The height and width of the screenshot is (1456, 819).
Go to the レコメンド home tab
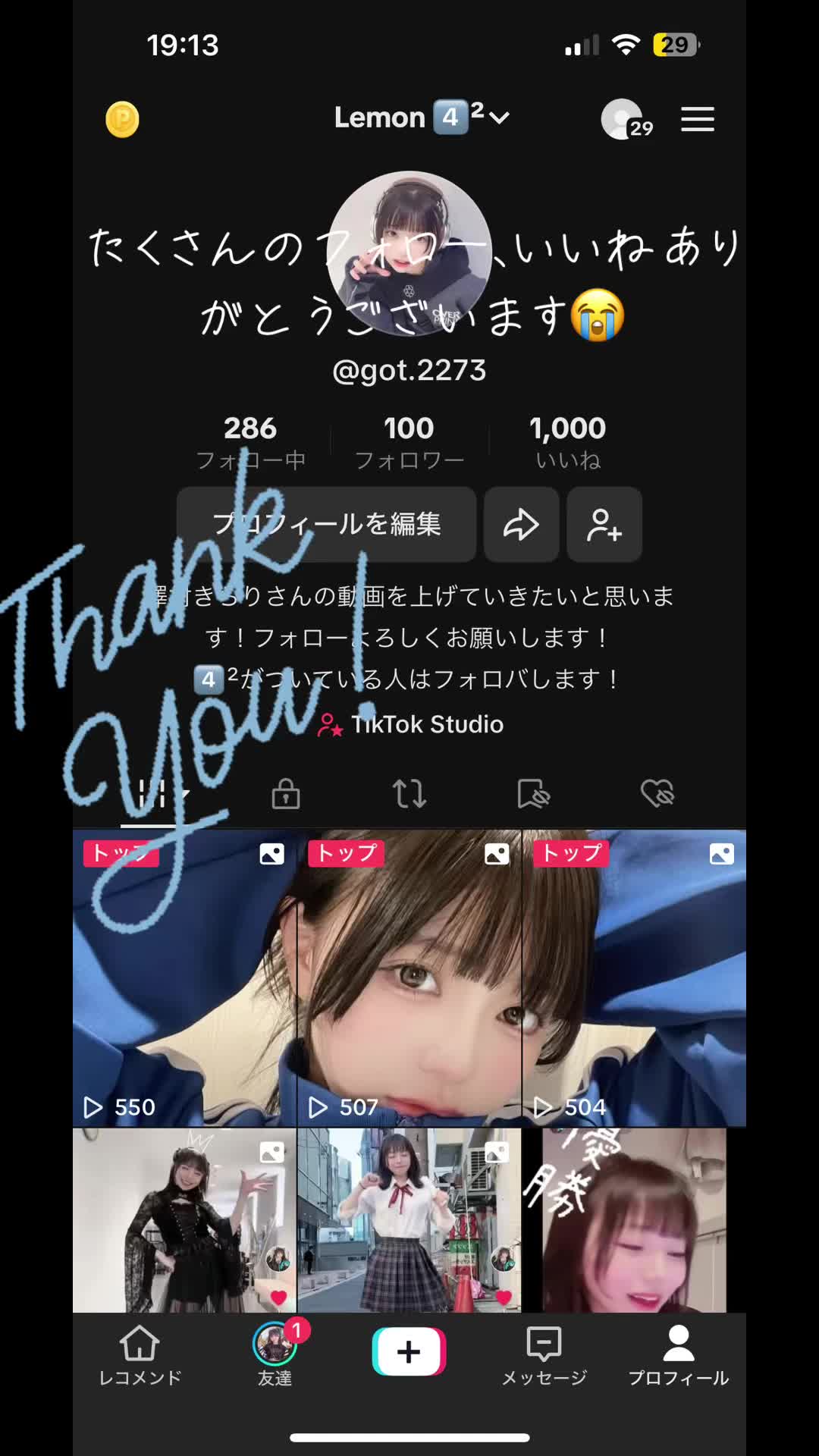click(140, 1355)
